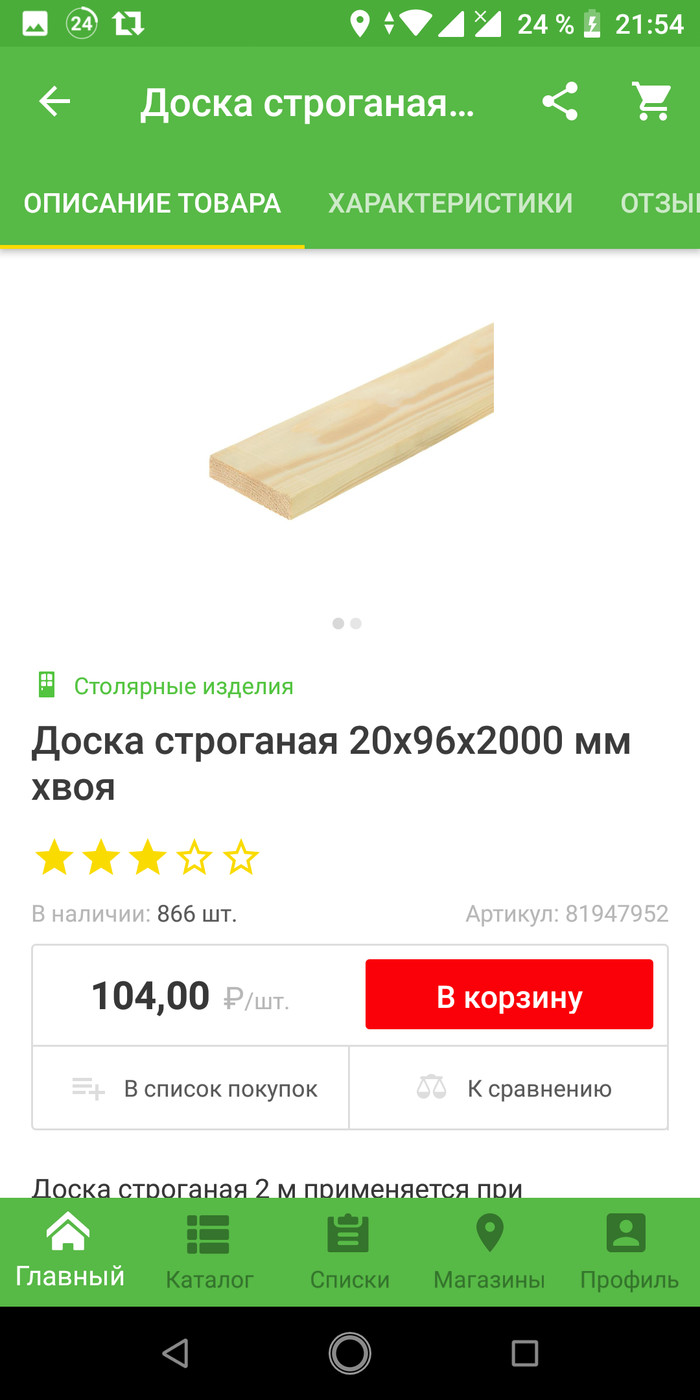Tap the В корзину button
Screen dimensions: 700x1400
point(509,995)
